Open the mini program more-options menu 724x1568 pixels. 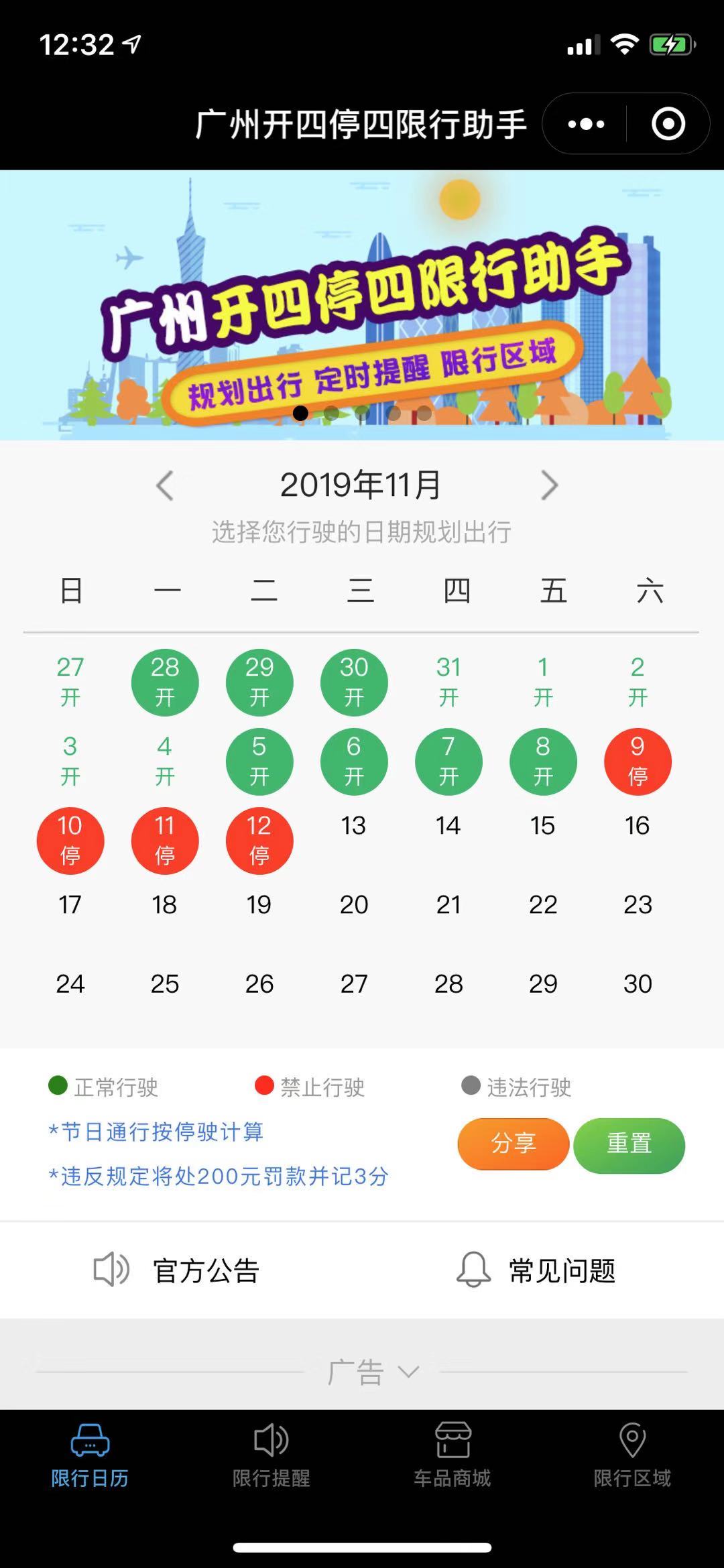click(586, 124)
